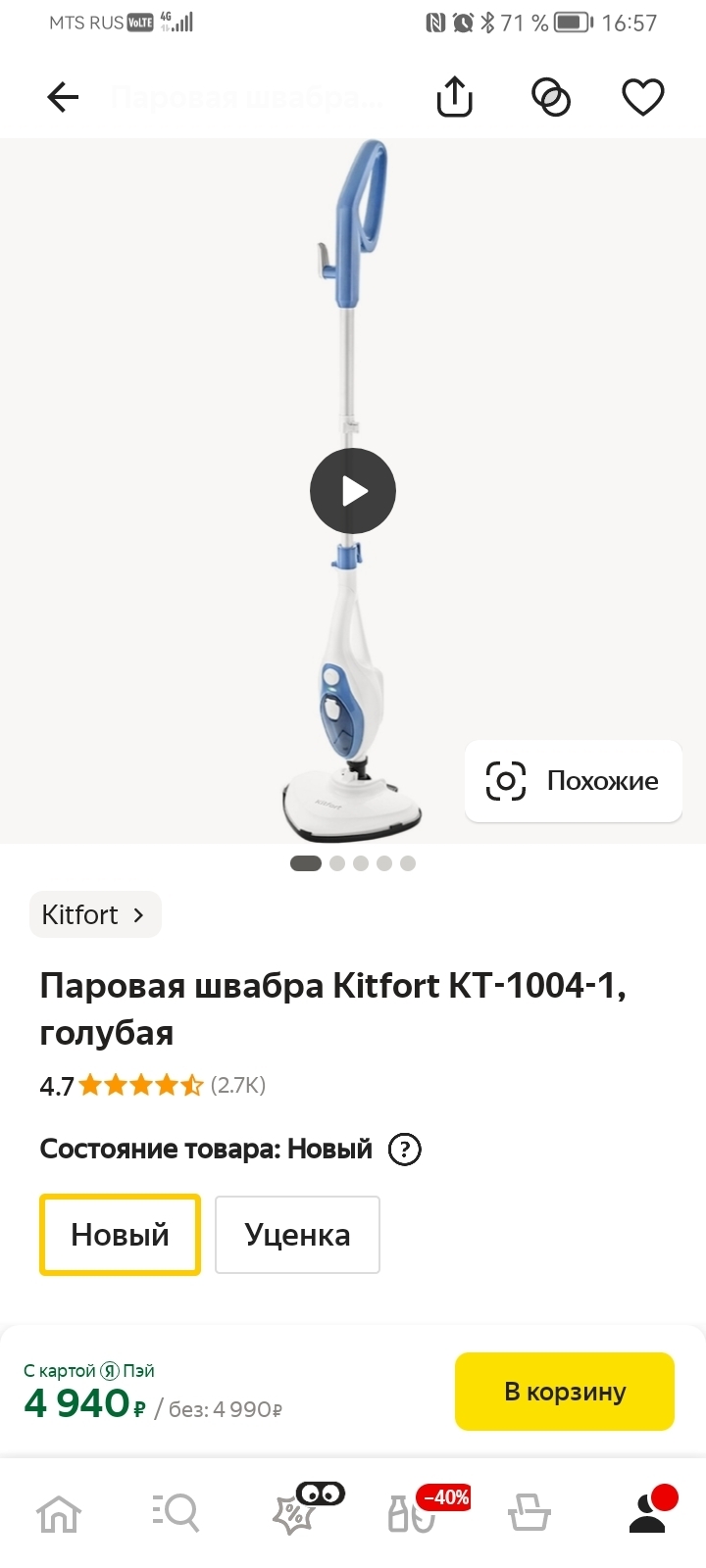Open the discounts tab with eyes badge
This screenshot has height=1568, width=706.
[x=294, y=1513]
